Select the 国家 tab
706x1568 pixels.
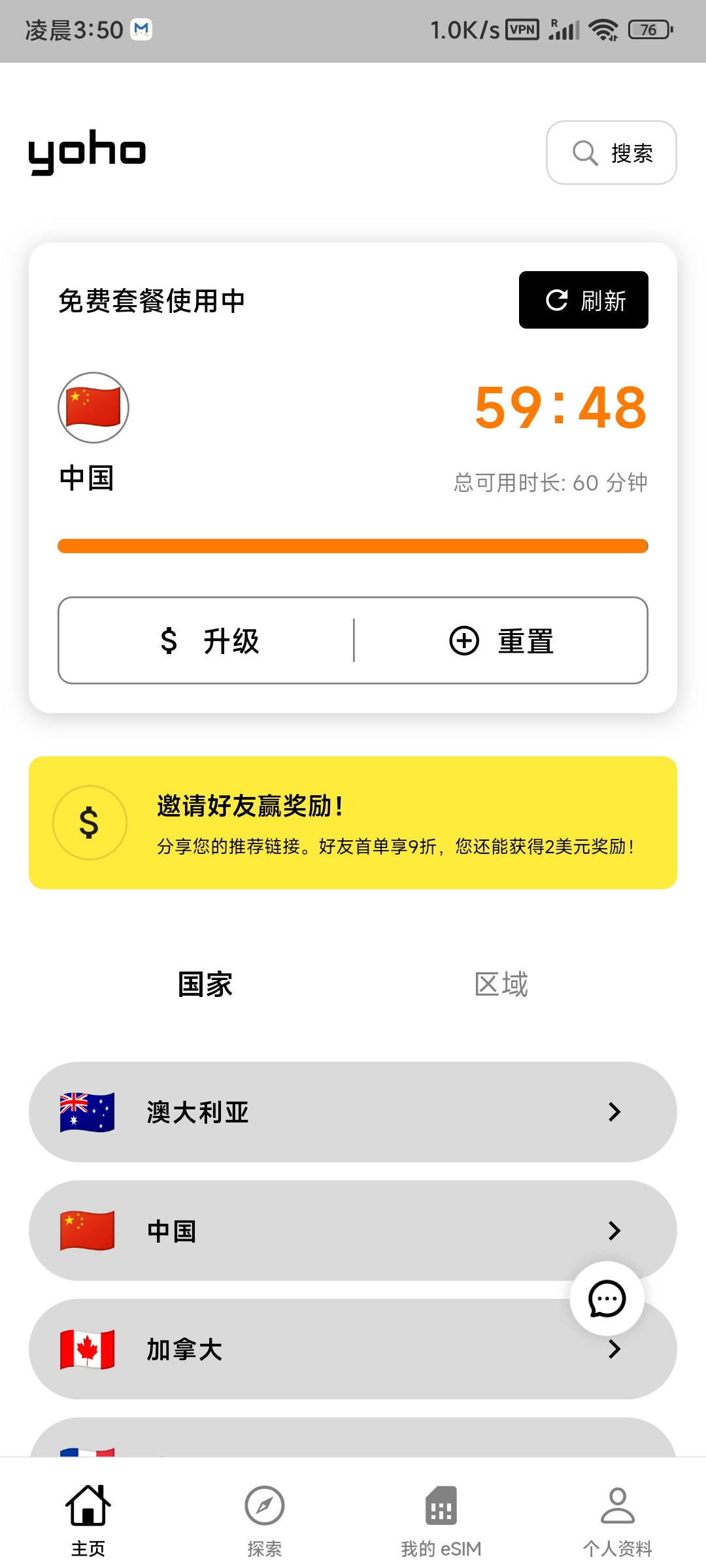(x=205, y=985)
